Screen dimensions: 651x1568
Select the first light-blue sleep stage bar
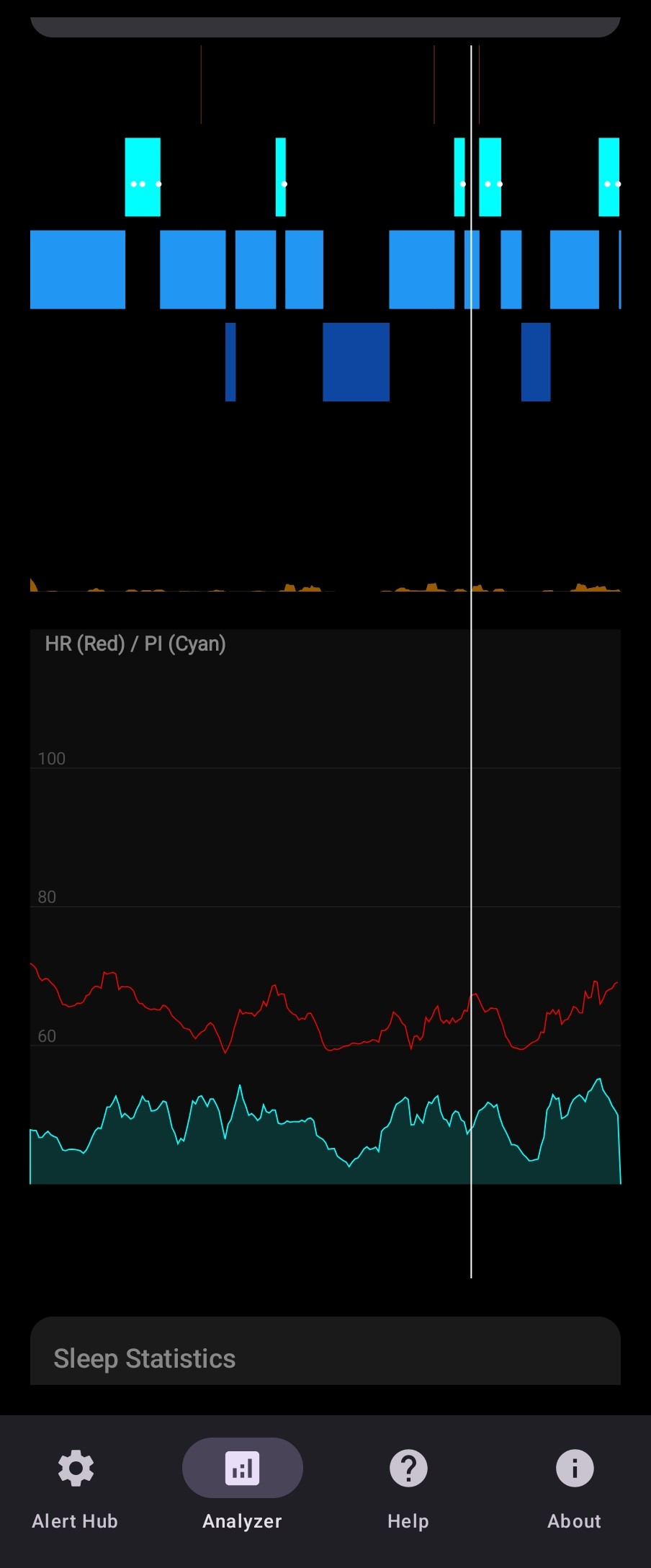(x=77, y=269)
